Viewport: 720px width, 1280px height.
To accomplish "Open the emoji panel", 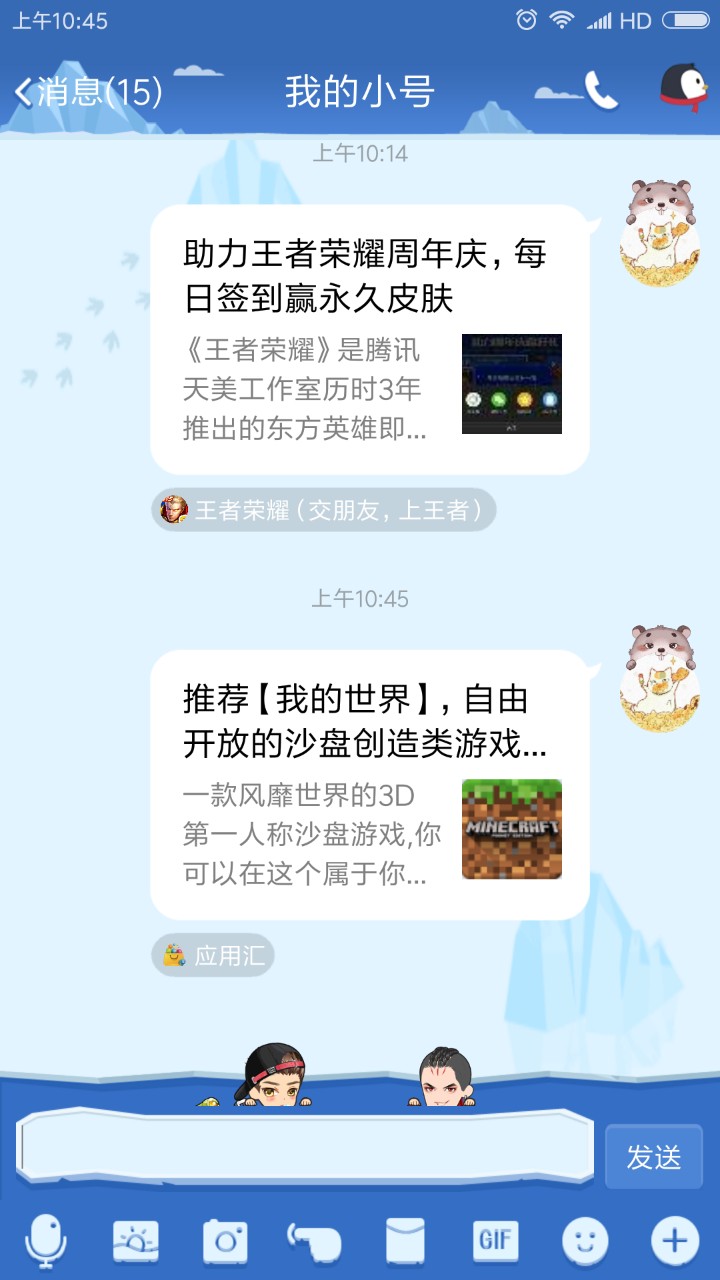I will (x=585, y=1242).
